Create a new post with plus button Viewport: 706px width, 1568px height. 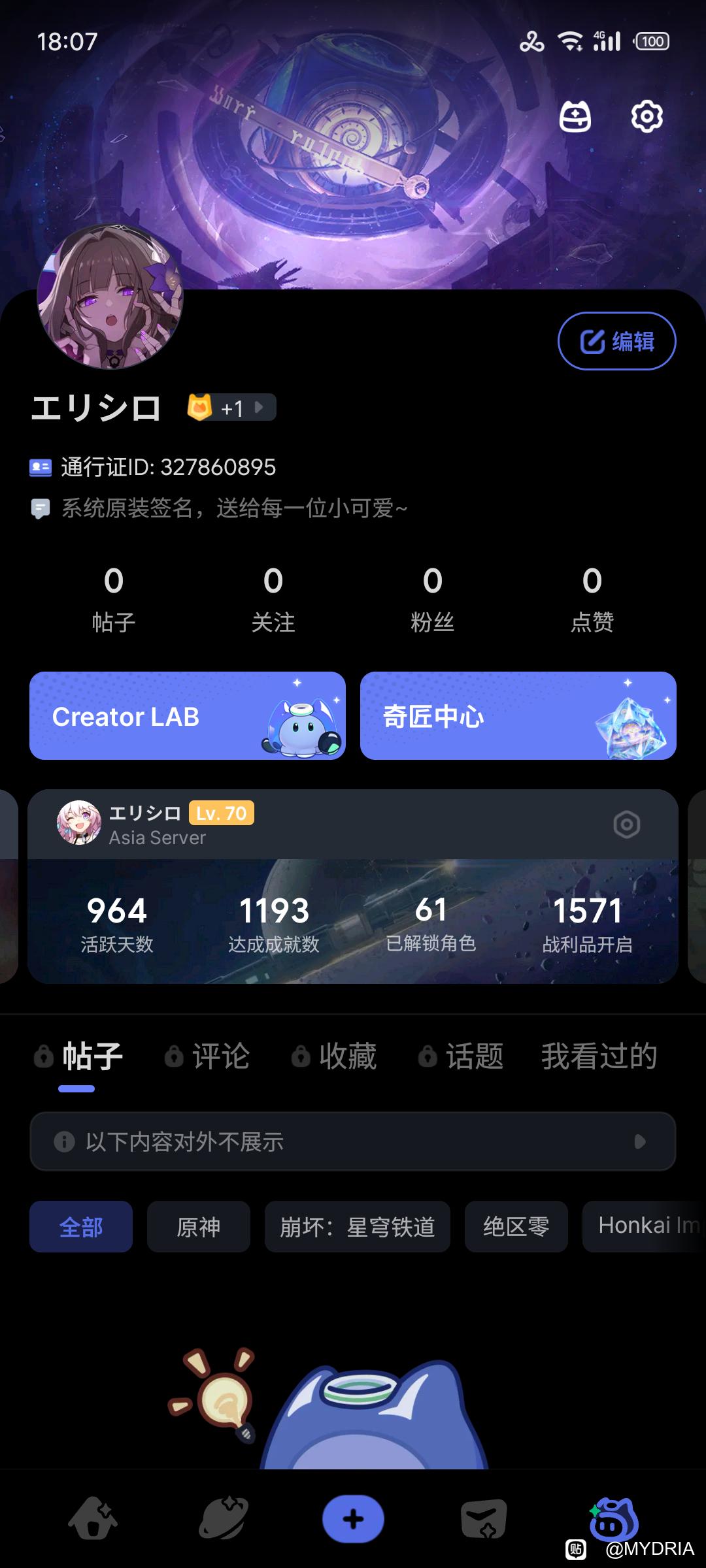click(353, 1519)
